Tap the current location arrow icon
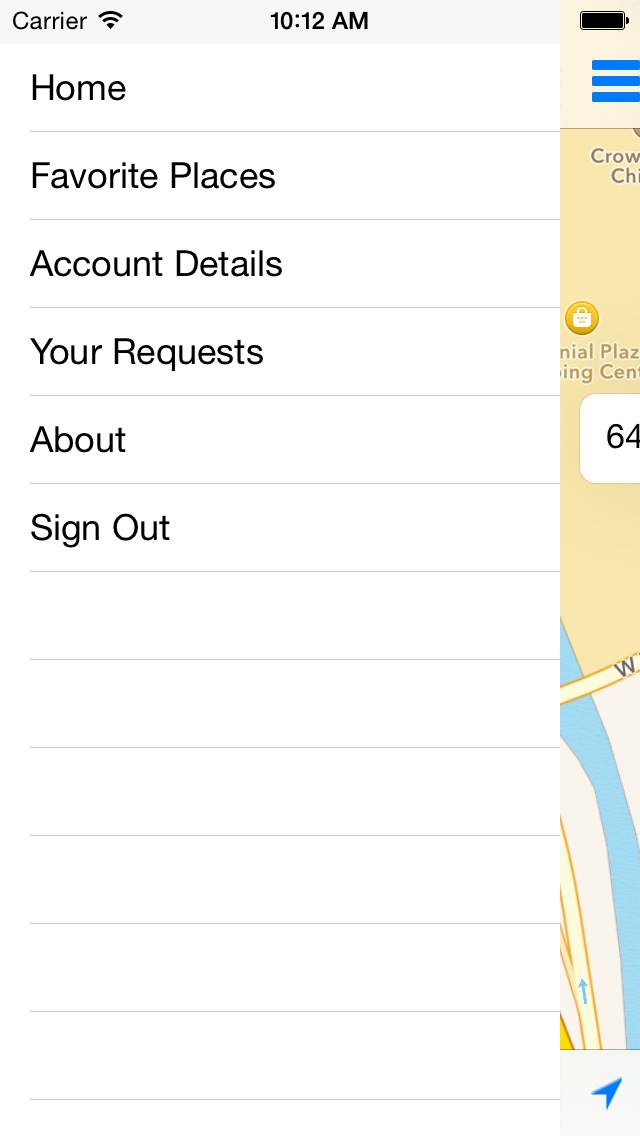 pyautogui.click(x=607, y=1093)
